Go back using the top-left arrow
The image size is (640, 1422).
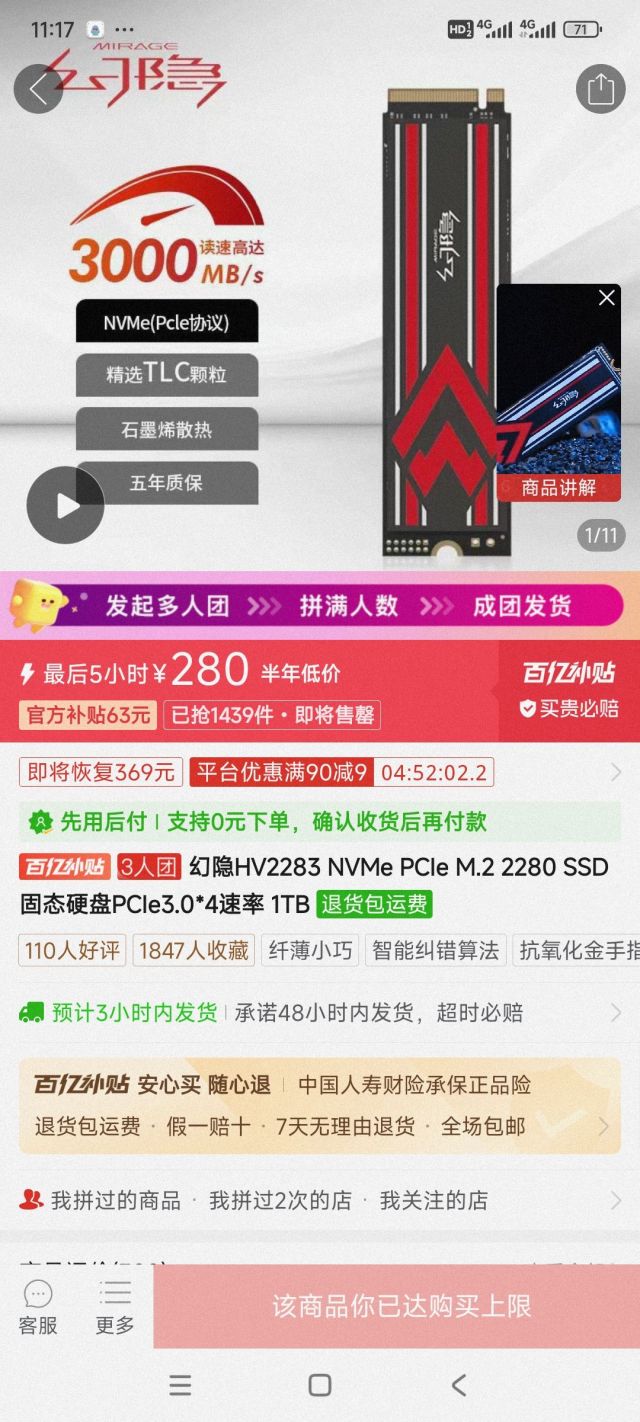click(x=38, y=90)
